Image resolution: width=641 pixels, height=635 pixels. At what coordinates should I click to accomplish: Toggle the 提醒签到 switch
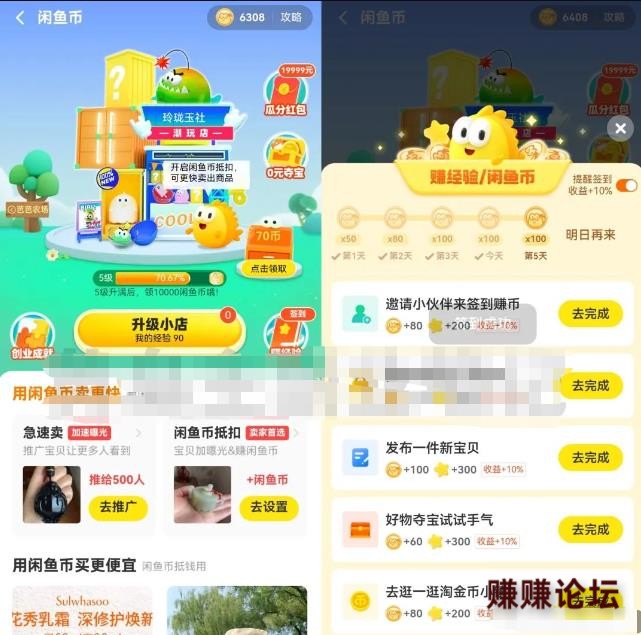(x=626, y=185)
